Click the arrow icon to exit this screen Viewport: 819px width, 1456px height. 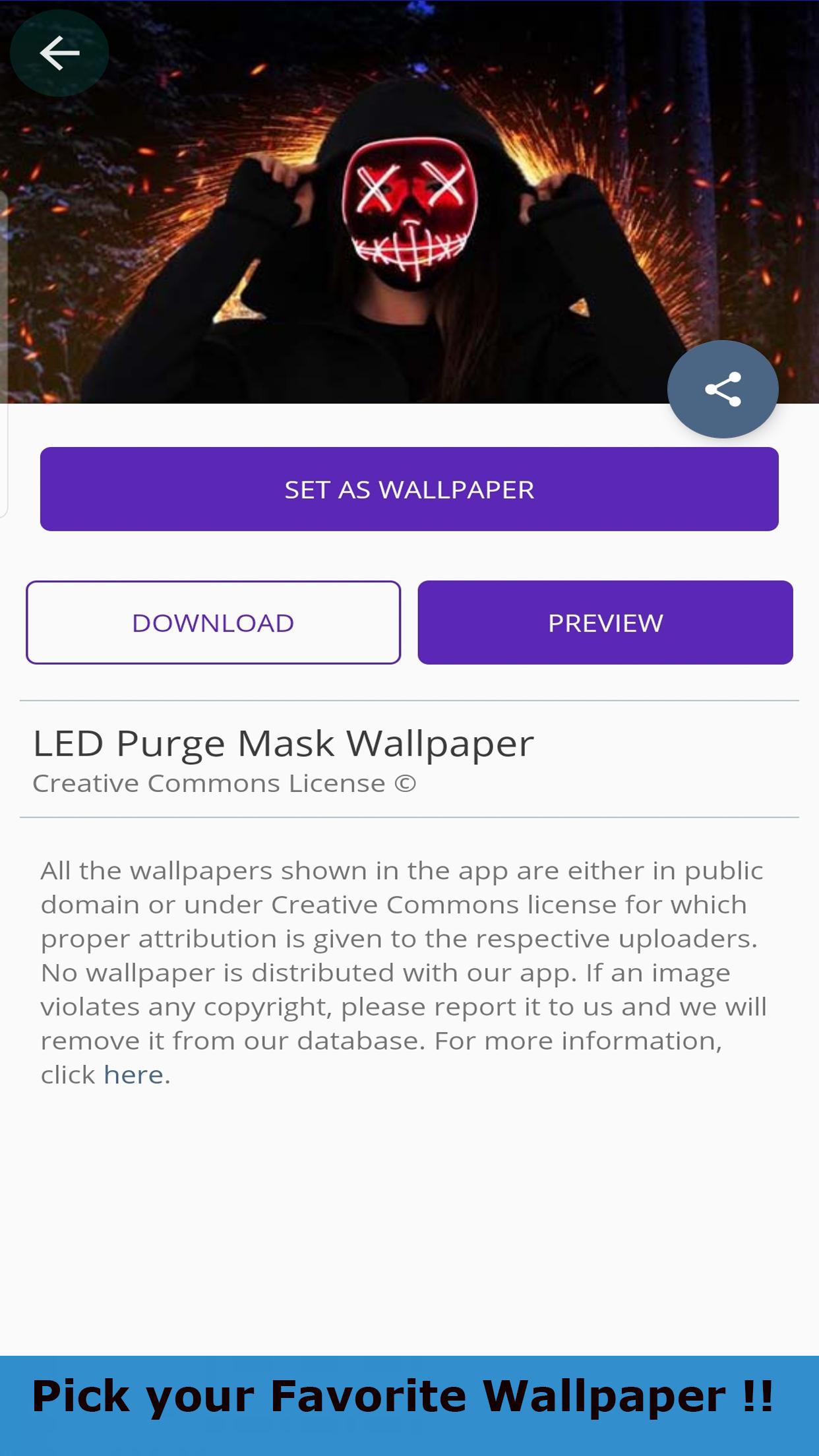pyautogui.click(x=59, y=52)
